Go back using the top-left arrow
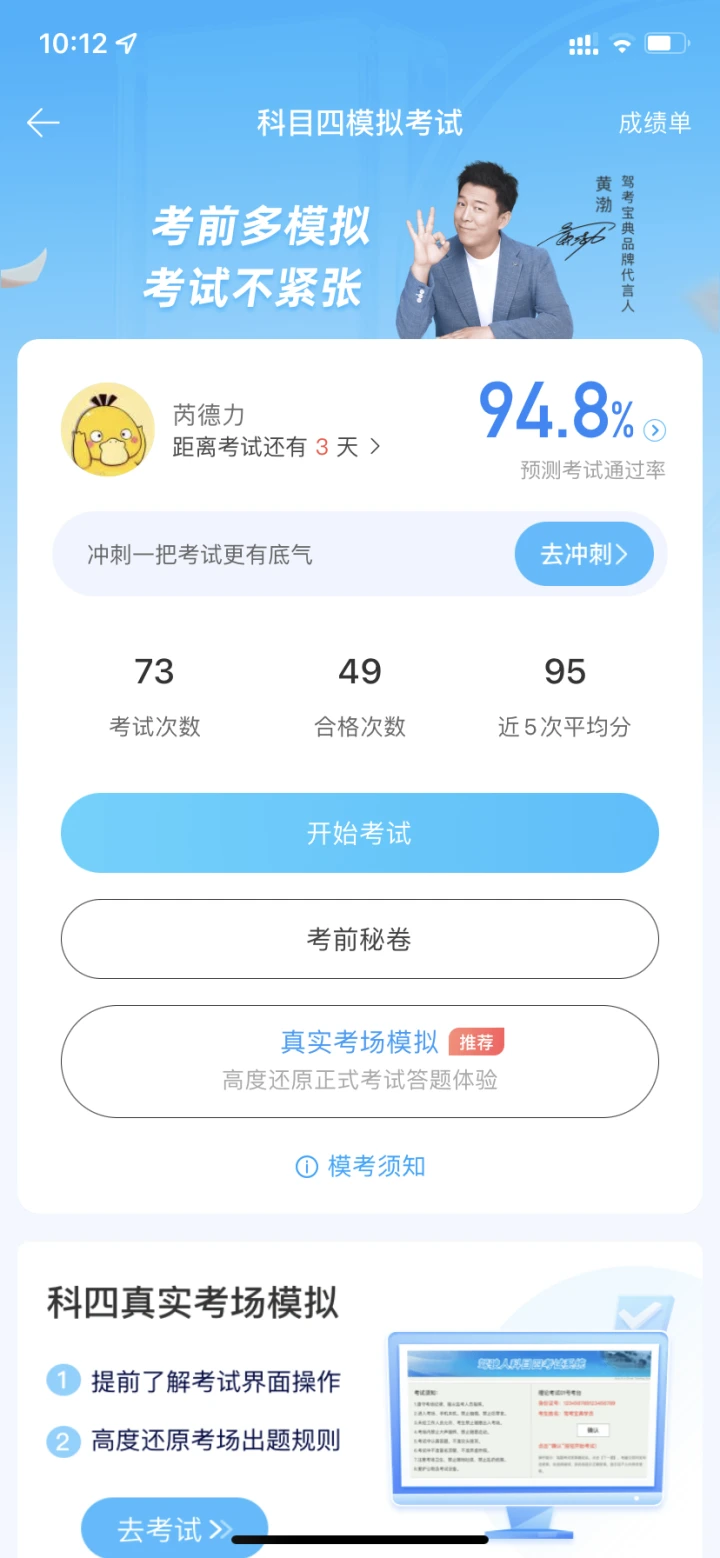720x1558 pixels. point(43,123)
